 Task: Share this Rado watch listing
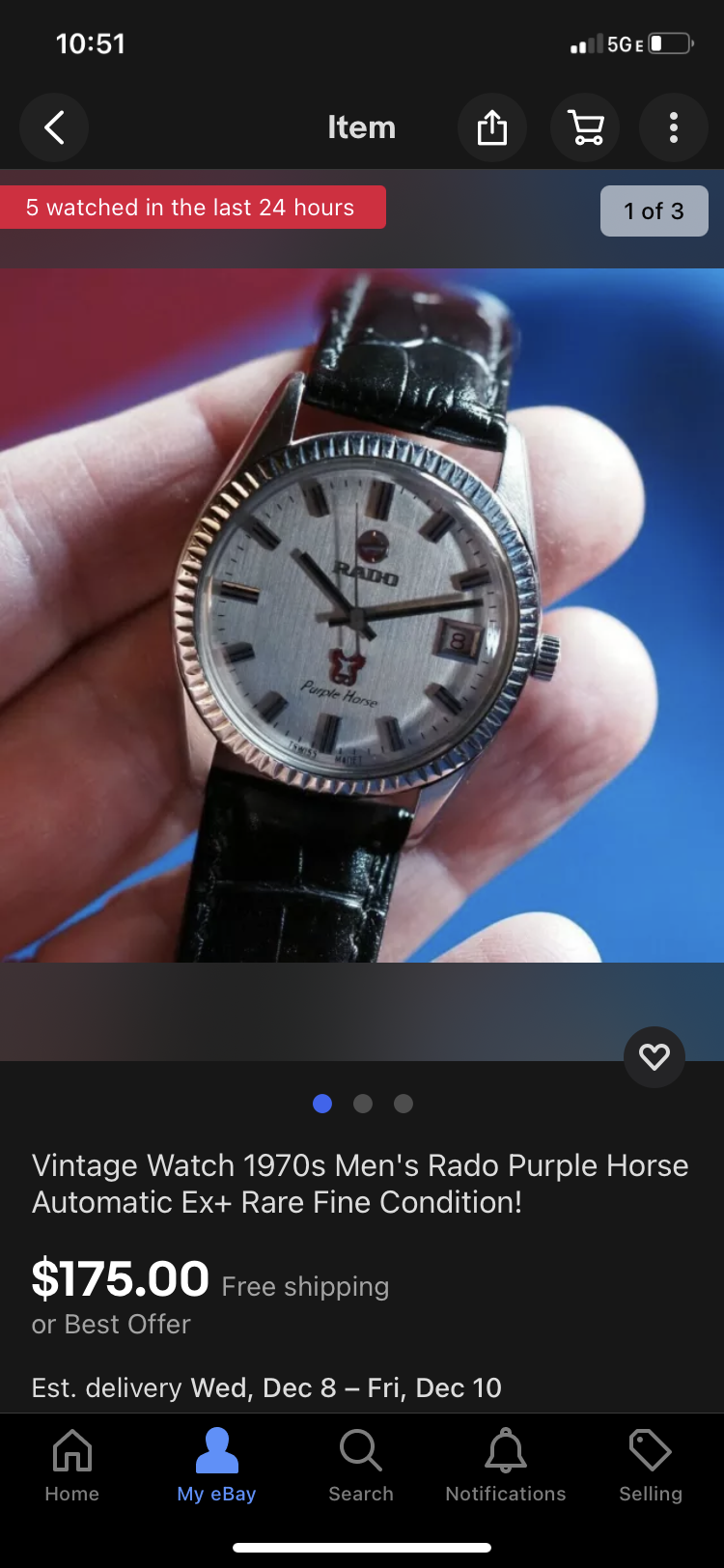click(492, 127)
